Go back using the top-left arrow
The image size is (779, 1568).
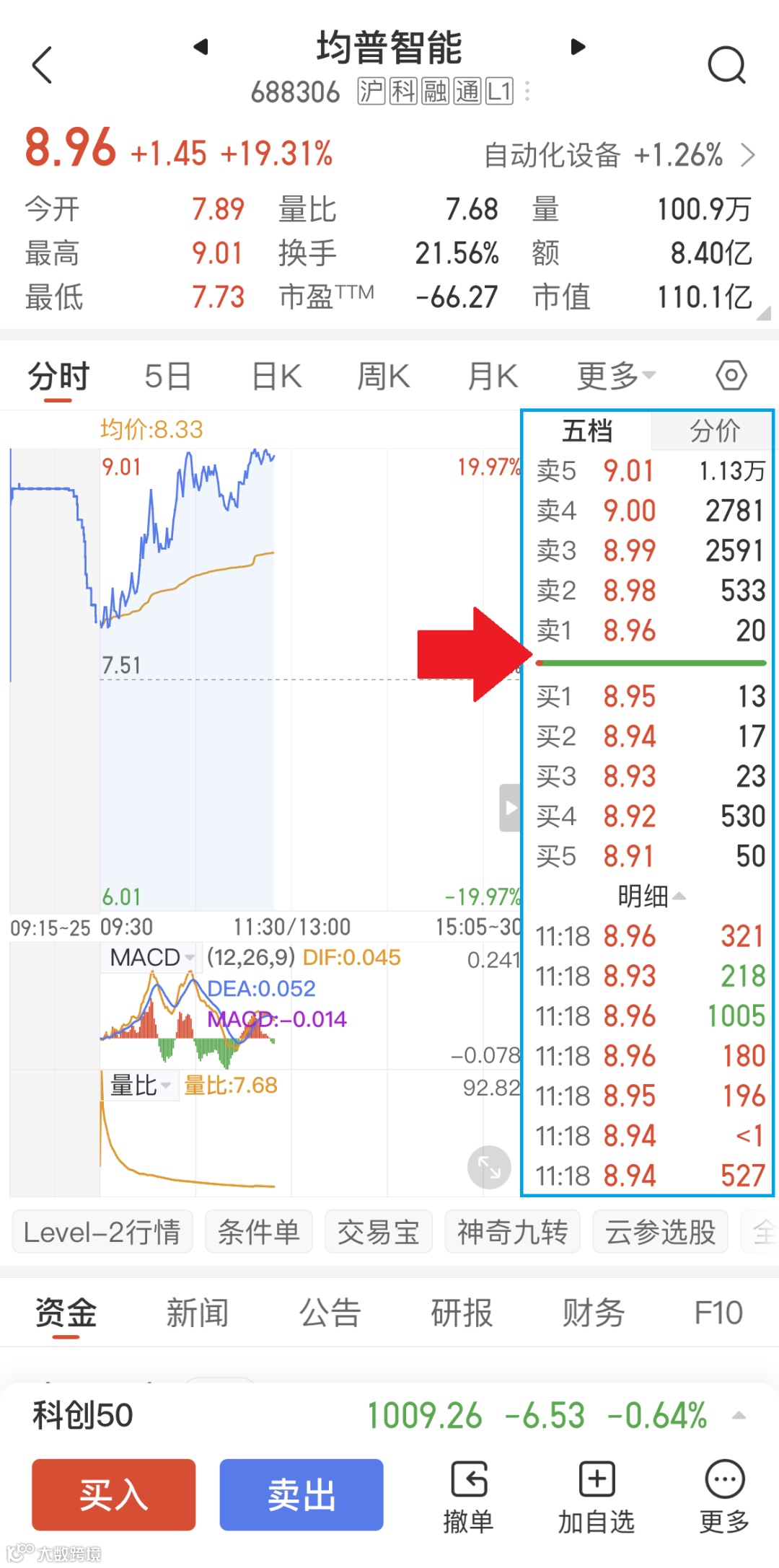click(43, 66)
